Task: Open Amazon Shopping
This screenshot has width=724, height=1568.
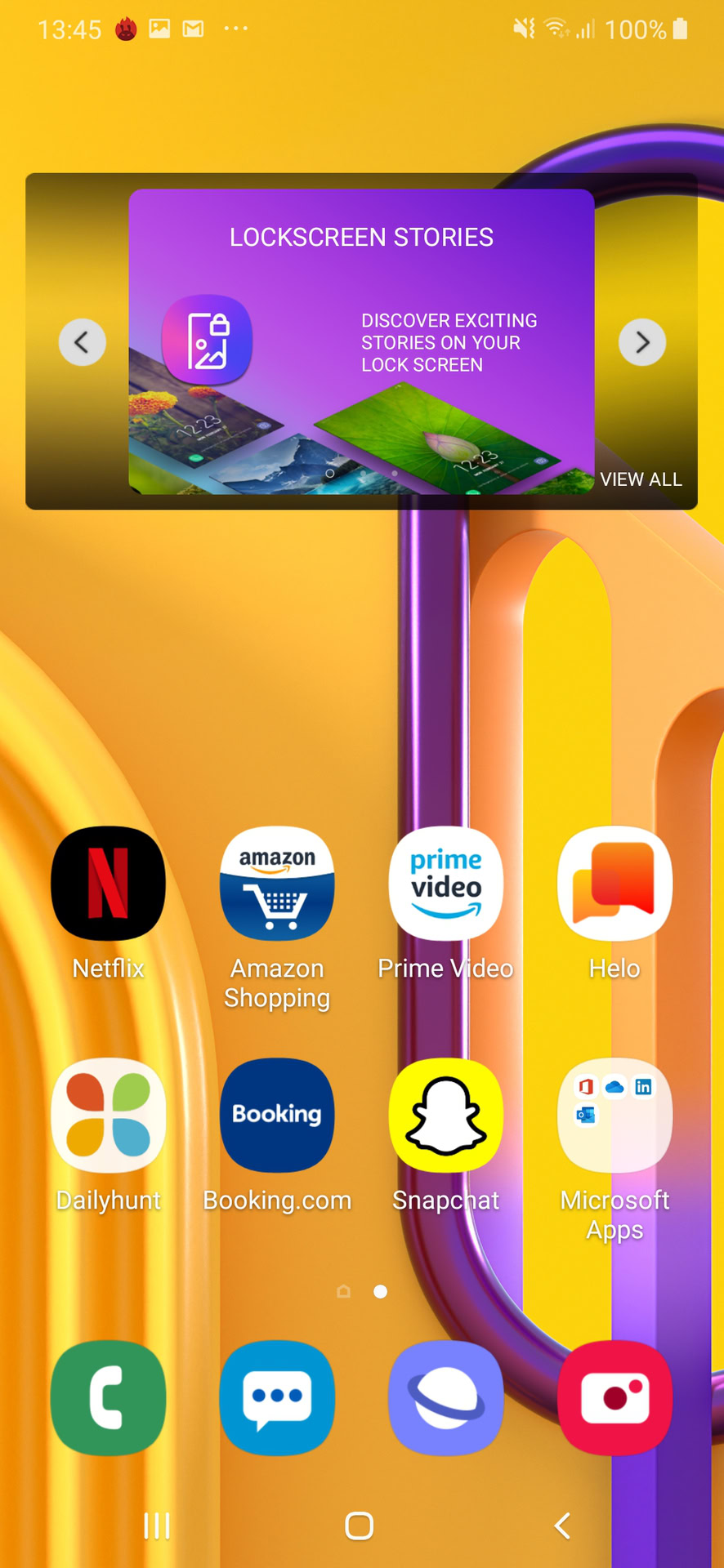Action: click(277, 884)
